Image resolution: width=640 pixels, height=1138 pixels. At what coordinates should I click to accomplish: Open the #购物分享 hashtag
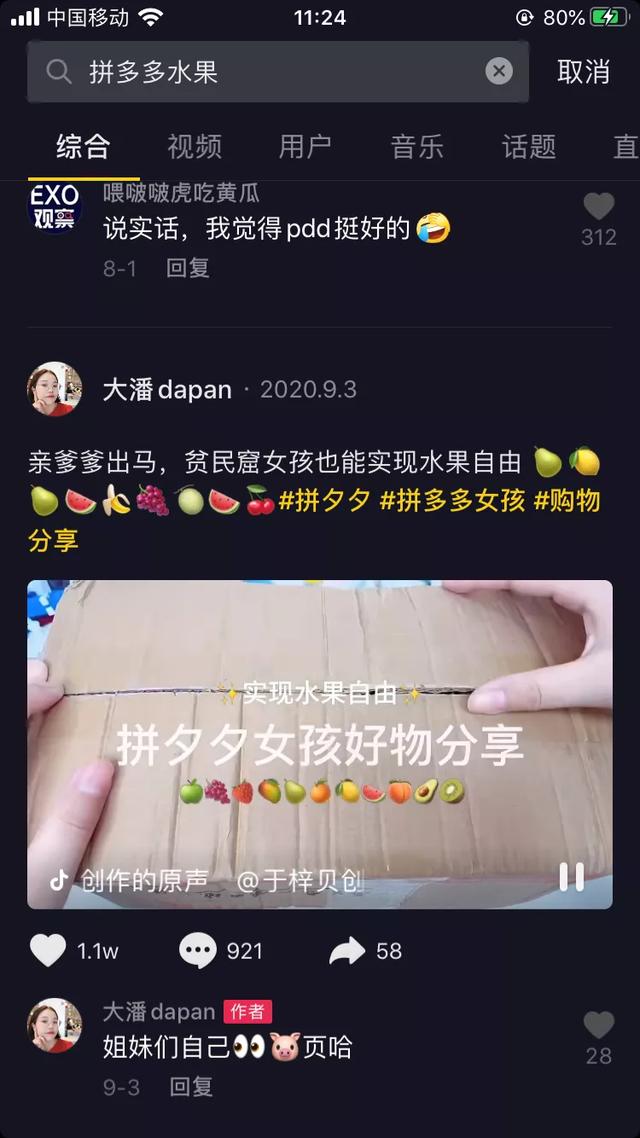pyautogui.click(x=566, y=500)
